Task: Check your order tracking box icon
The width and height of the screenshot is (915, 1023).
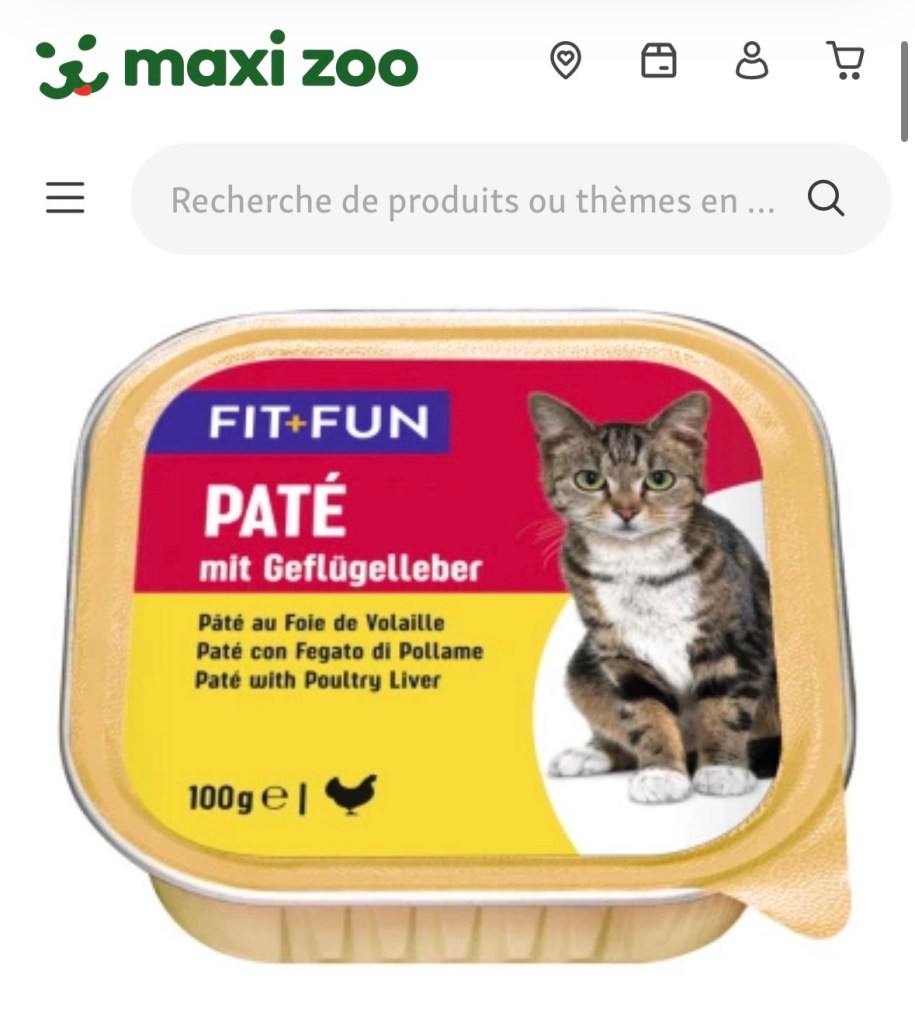Action: coord(658,62)
